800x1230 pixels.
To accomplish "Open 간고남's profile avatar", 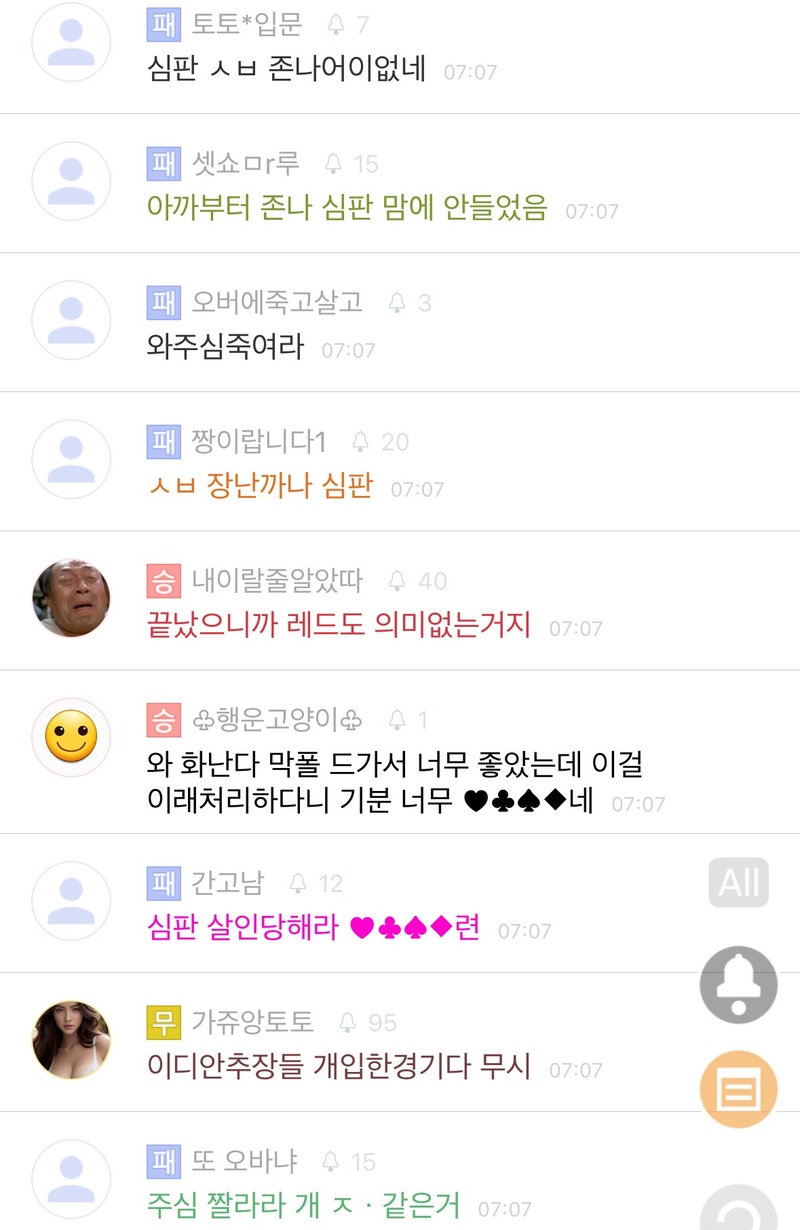I will click(x=71, y=900).
